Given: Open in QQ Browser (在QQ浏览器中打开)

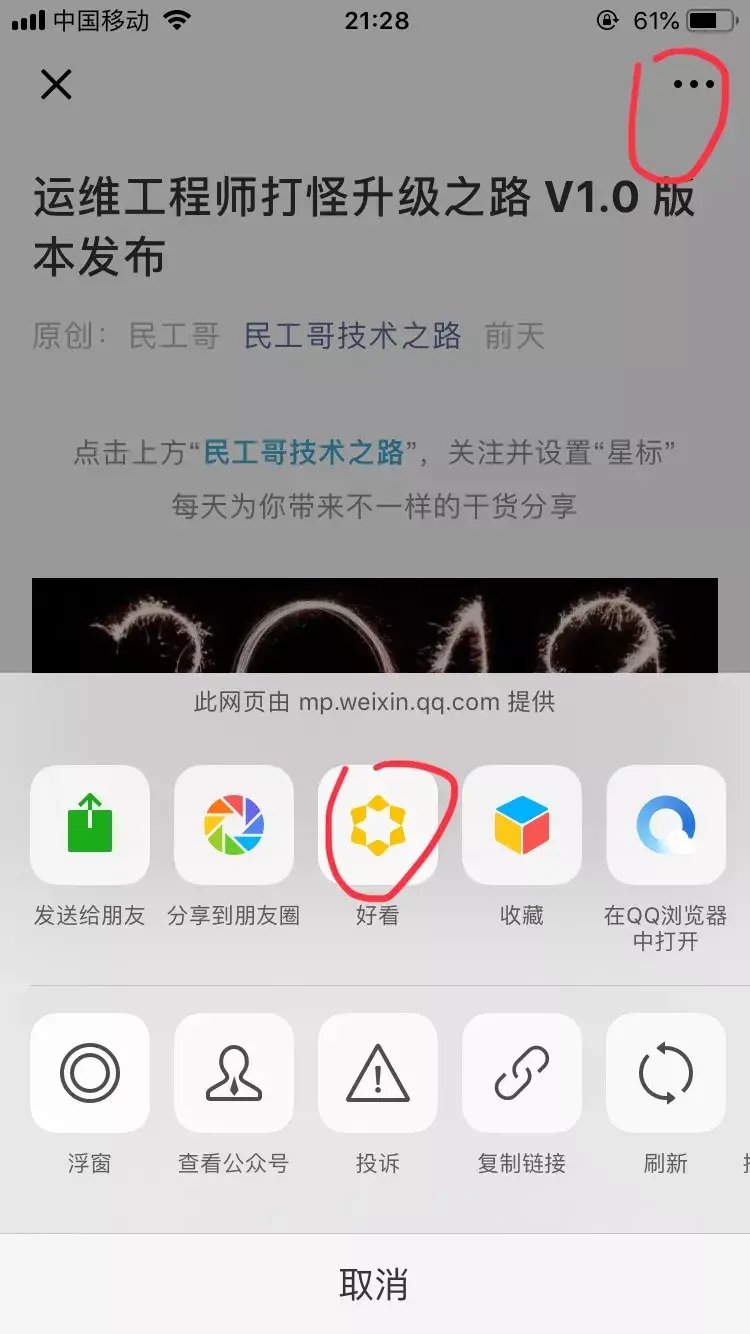Looking at the screenshot, I should (665, 825).
